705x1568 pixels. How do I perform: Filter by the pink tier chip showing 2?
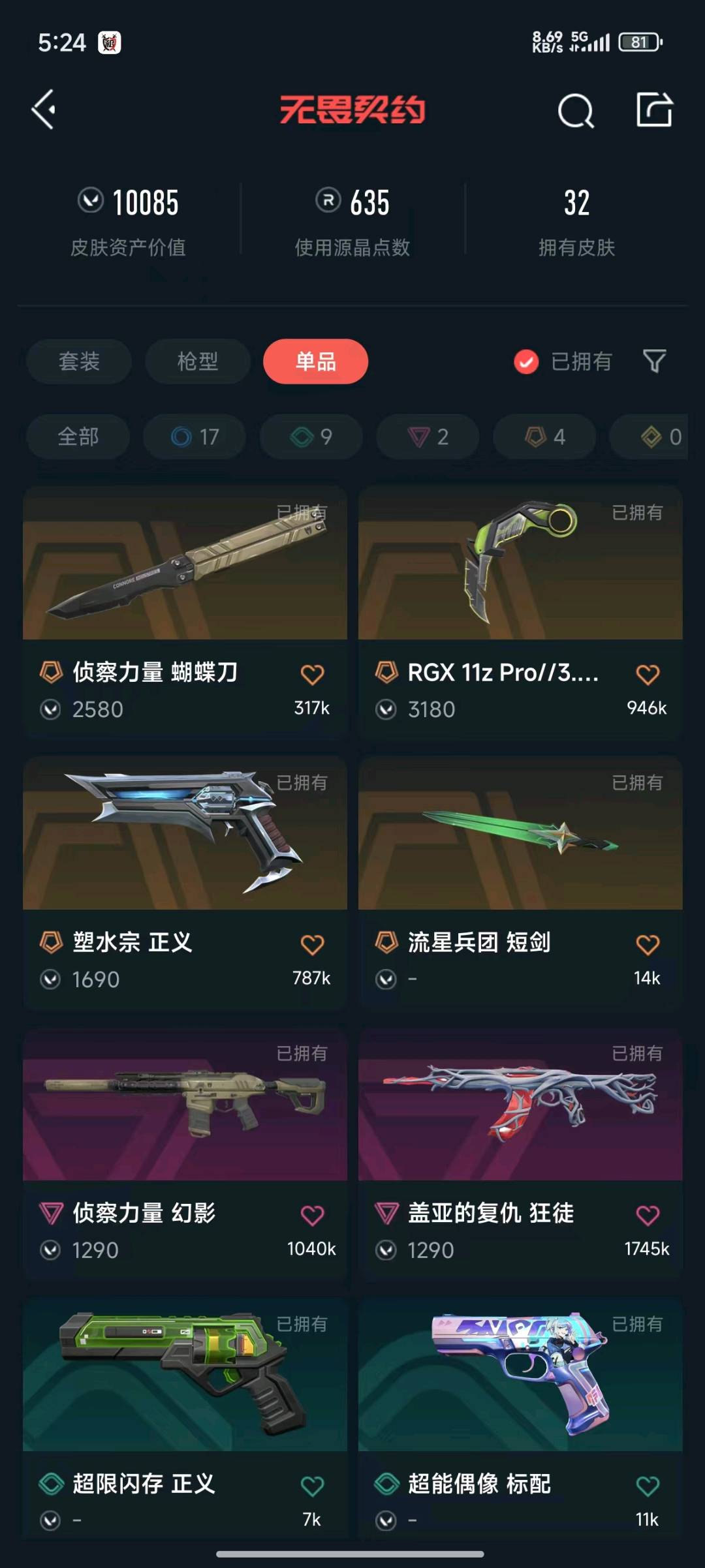(x=428, y=437)
